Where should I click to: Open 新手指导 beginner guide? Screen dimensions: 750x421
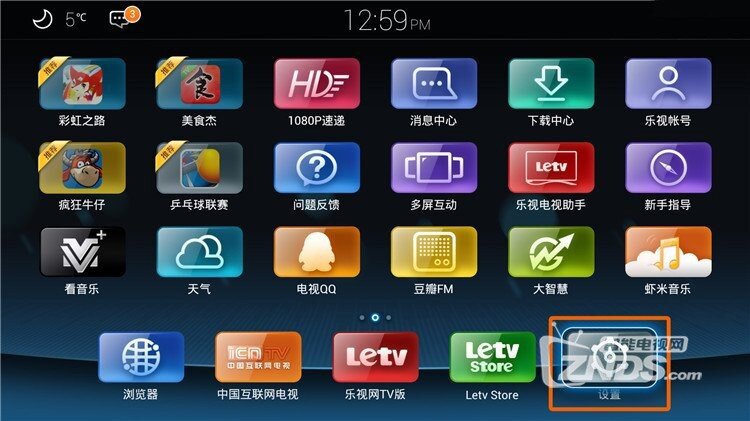[x=668, y=168]
